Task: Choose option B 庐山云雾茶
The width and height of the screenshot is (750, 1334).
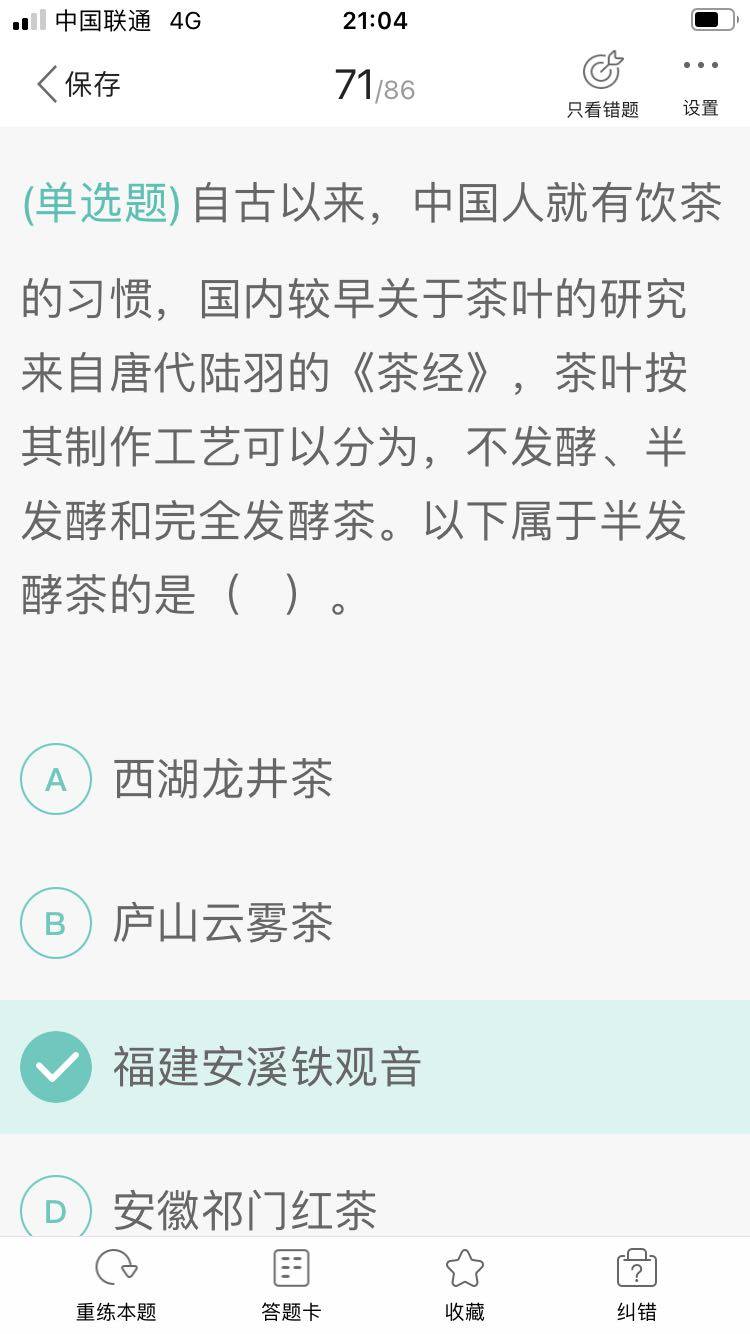Action: tap(222, 923)
